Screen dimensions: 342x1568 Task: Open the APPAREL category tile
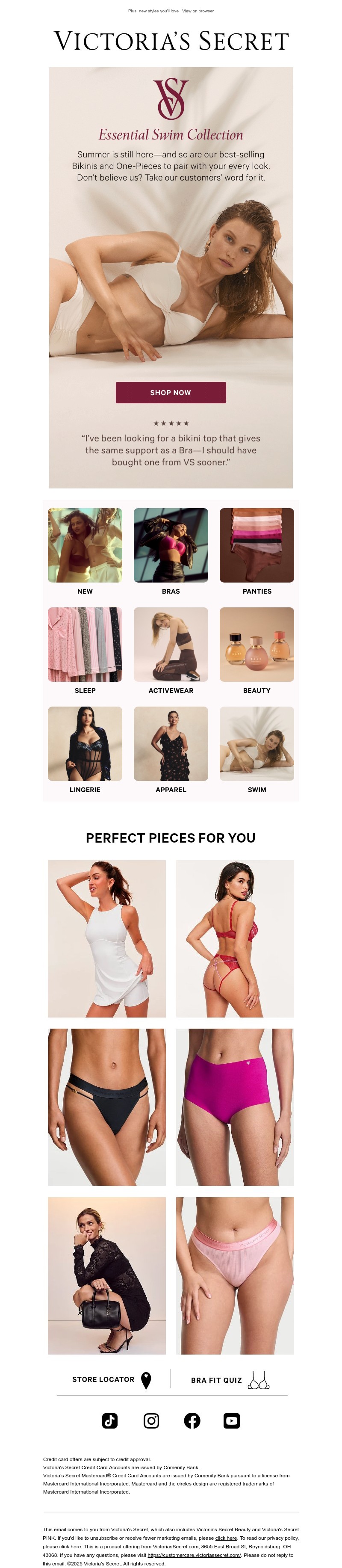(171, 744)
